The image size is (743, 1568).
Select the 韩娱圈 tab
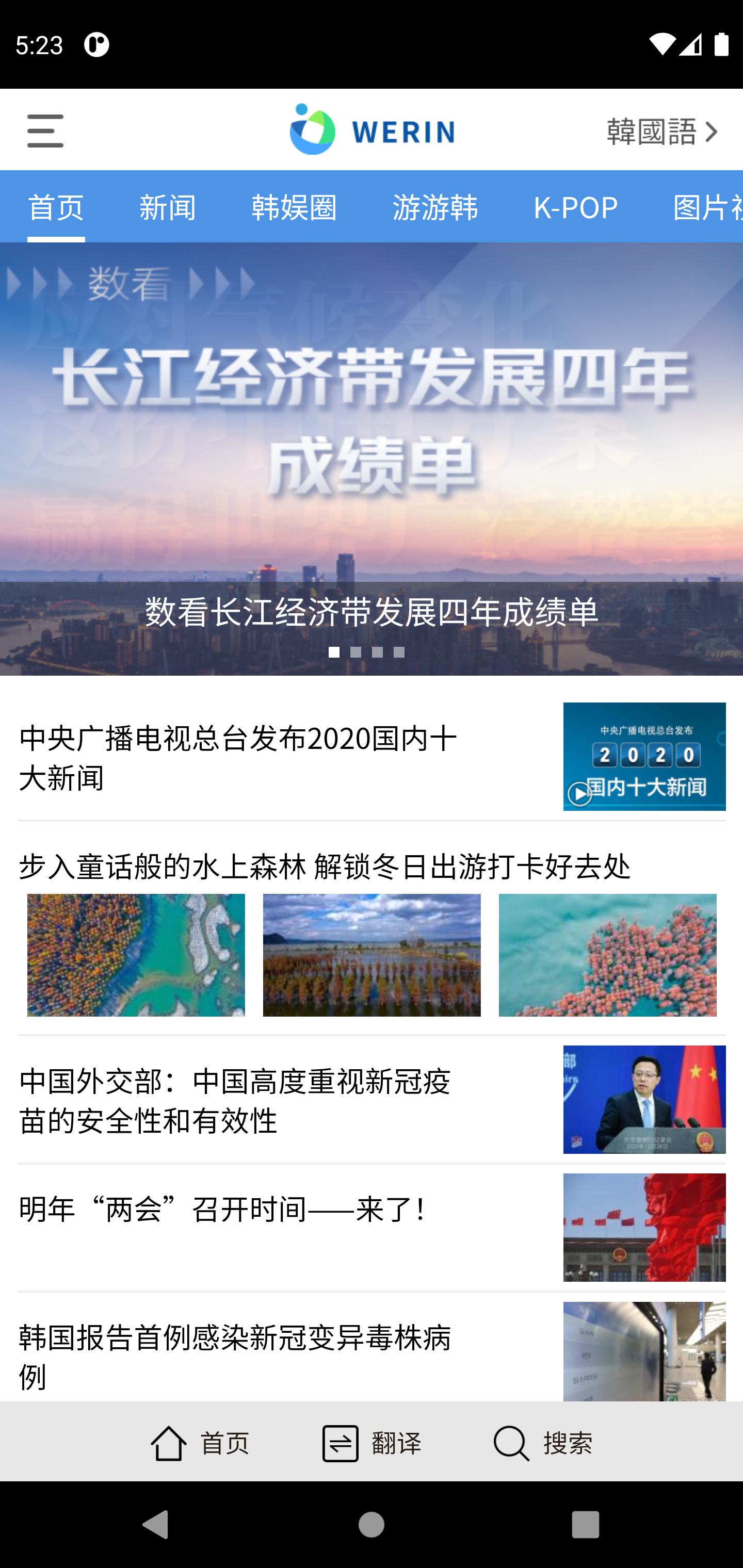(x=294, y=207)
